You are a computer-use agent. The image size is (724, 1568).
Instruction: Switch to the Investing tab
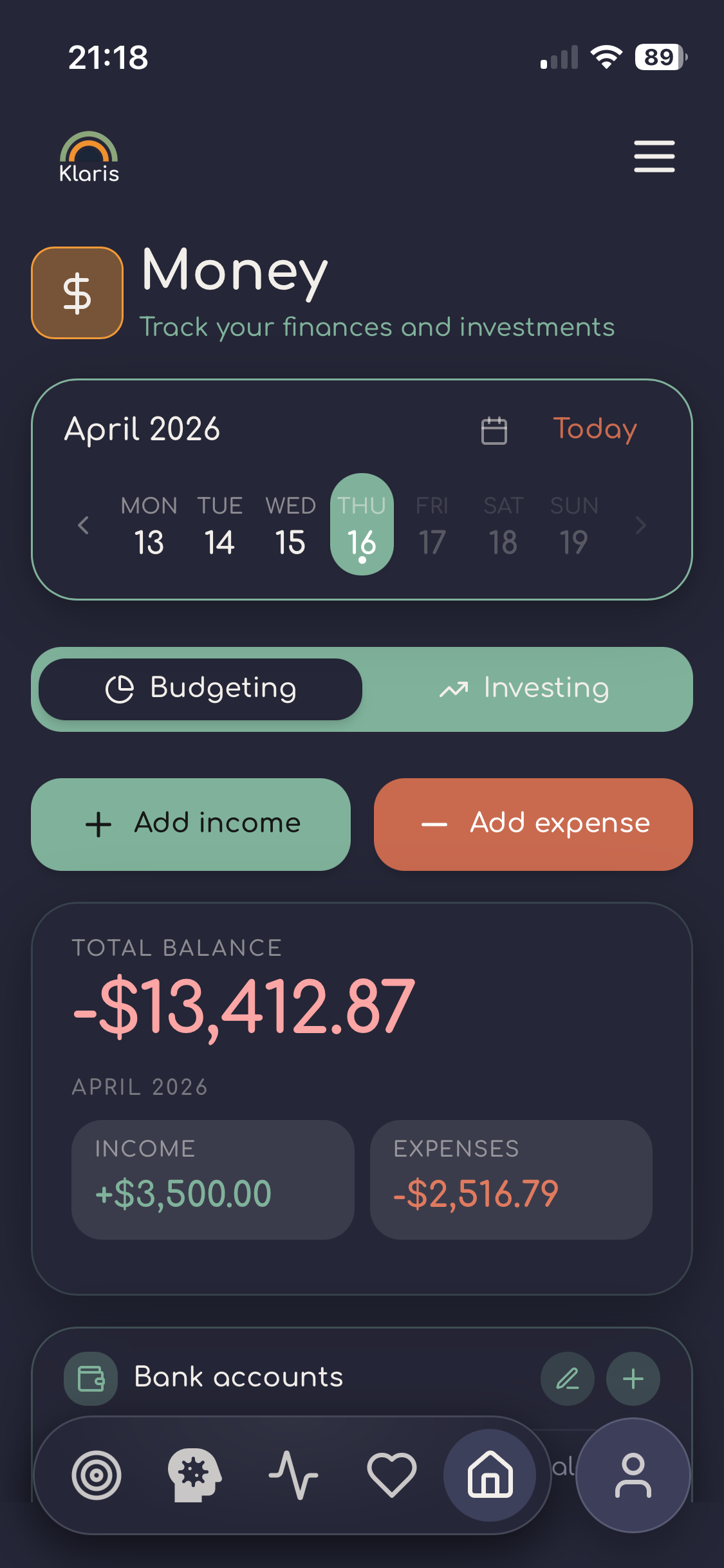(525, 689)
